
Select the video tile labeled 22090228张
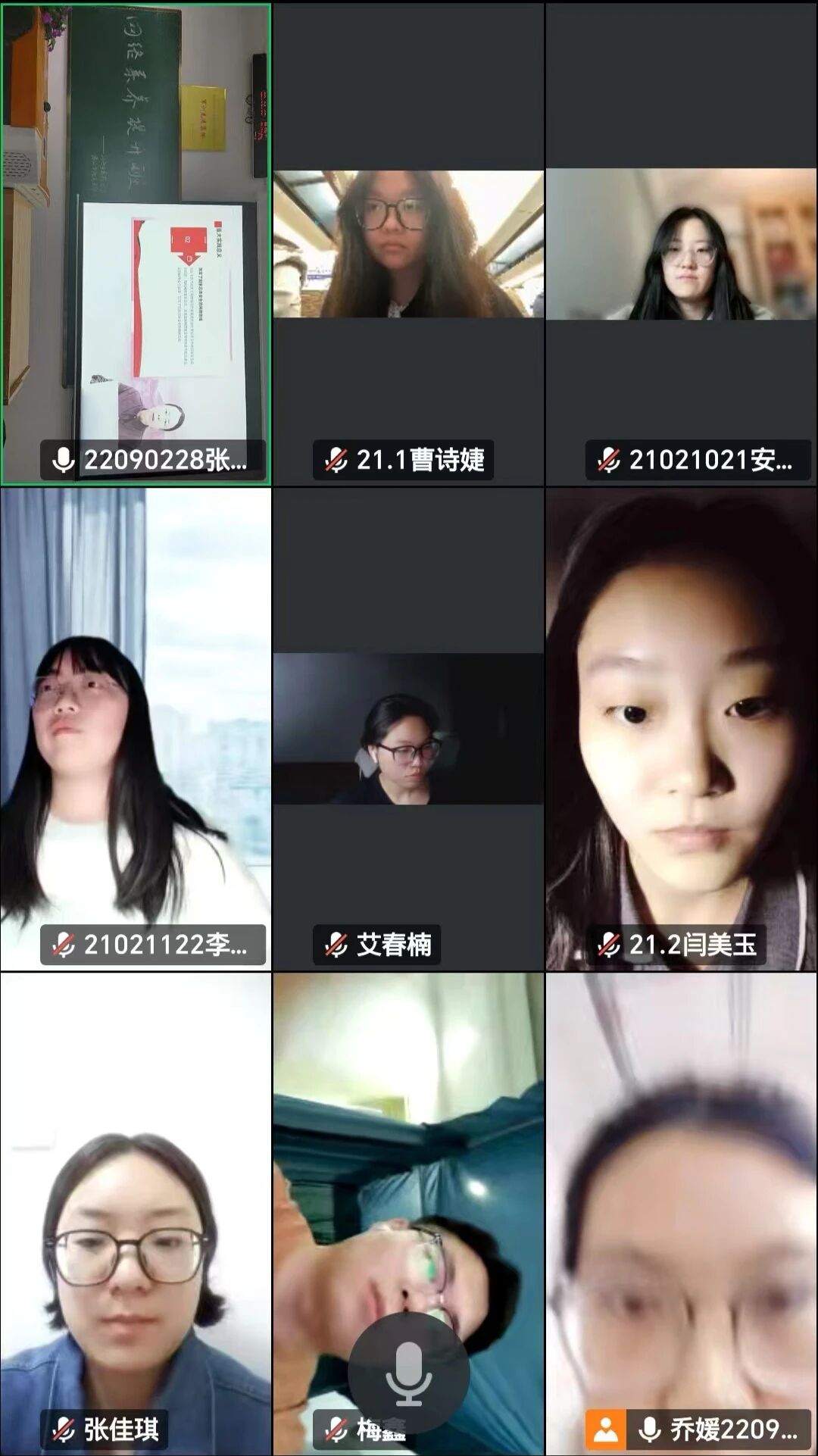[136, 244]
